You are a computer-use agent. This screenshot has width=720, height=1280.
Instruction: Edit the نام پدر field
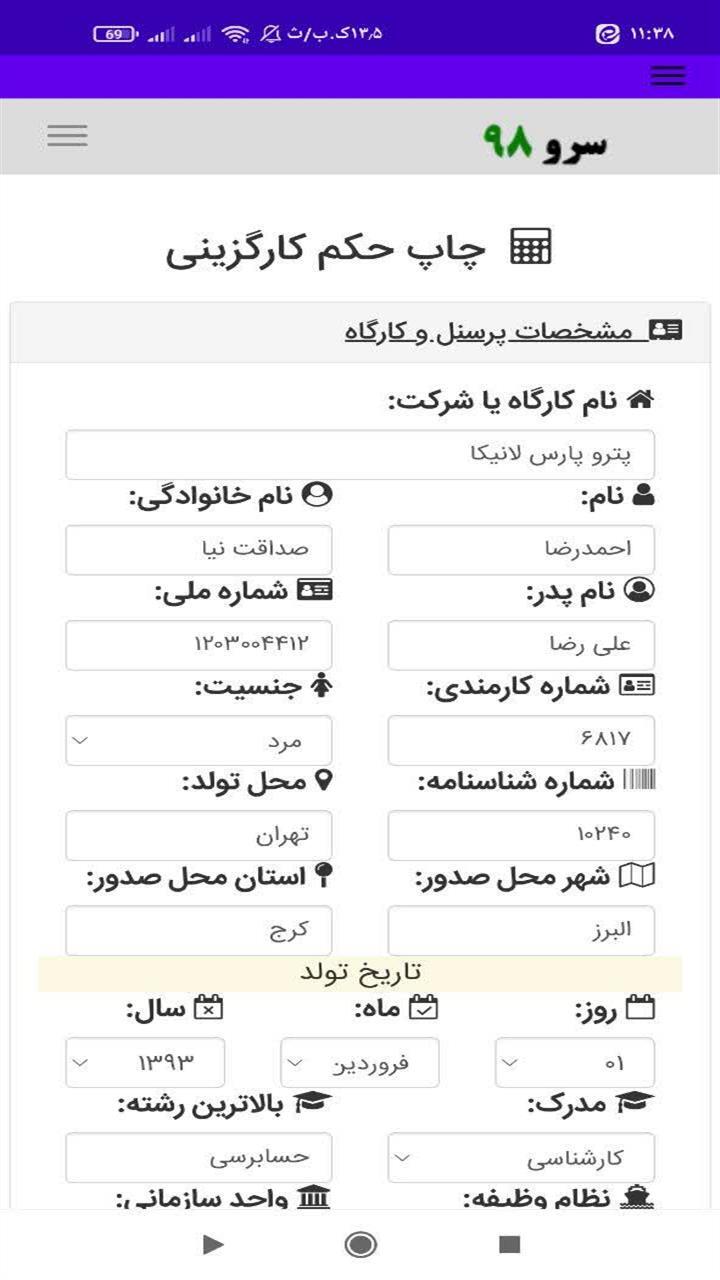point(521,645)
